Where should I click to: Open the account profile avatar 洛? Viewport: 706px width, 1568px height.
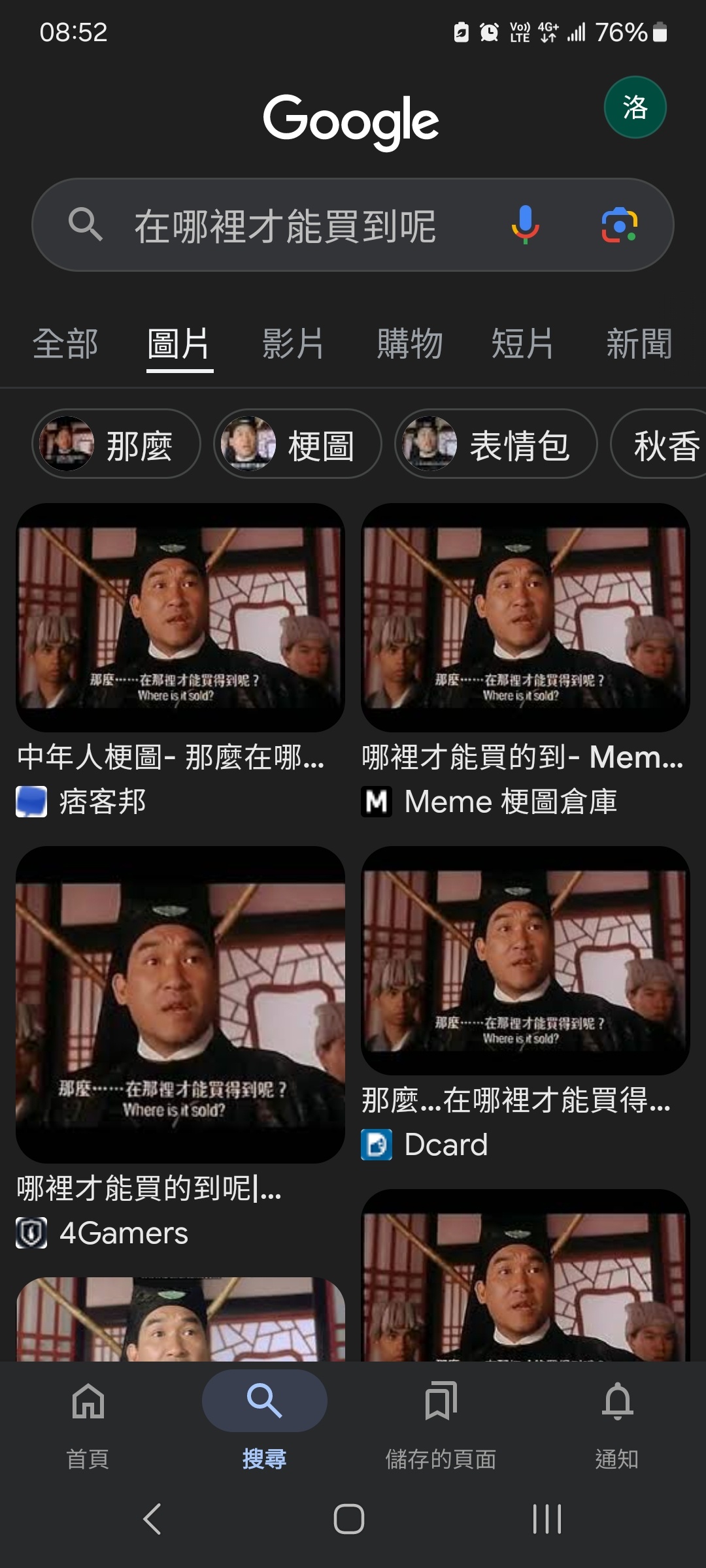point(635,107)
